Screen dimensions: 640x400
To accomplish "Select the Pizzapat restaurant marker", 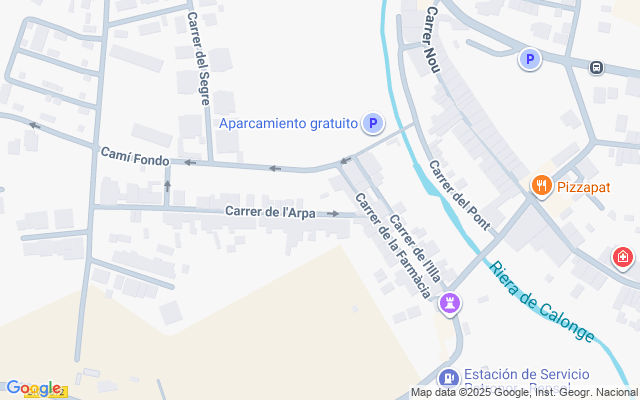I will click(541, 184).
